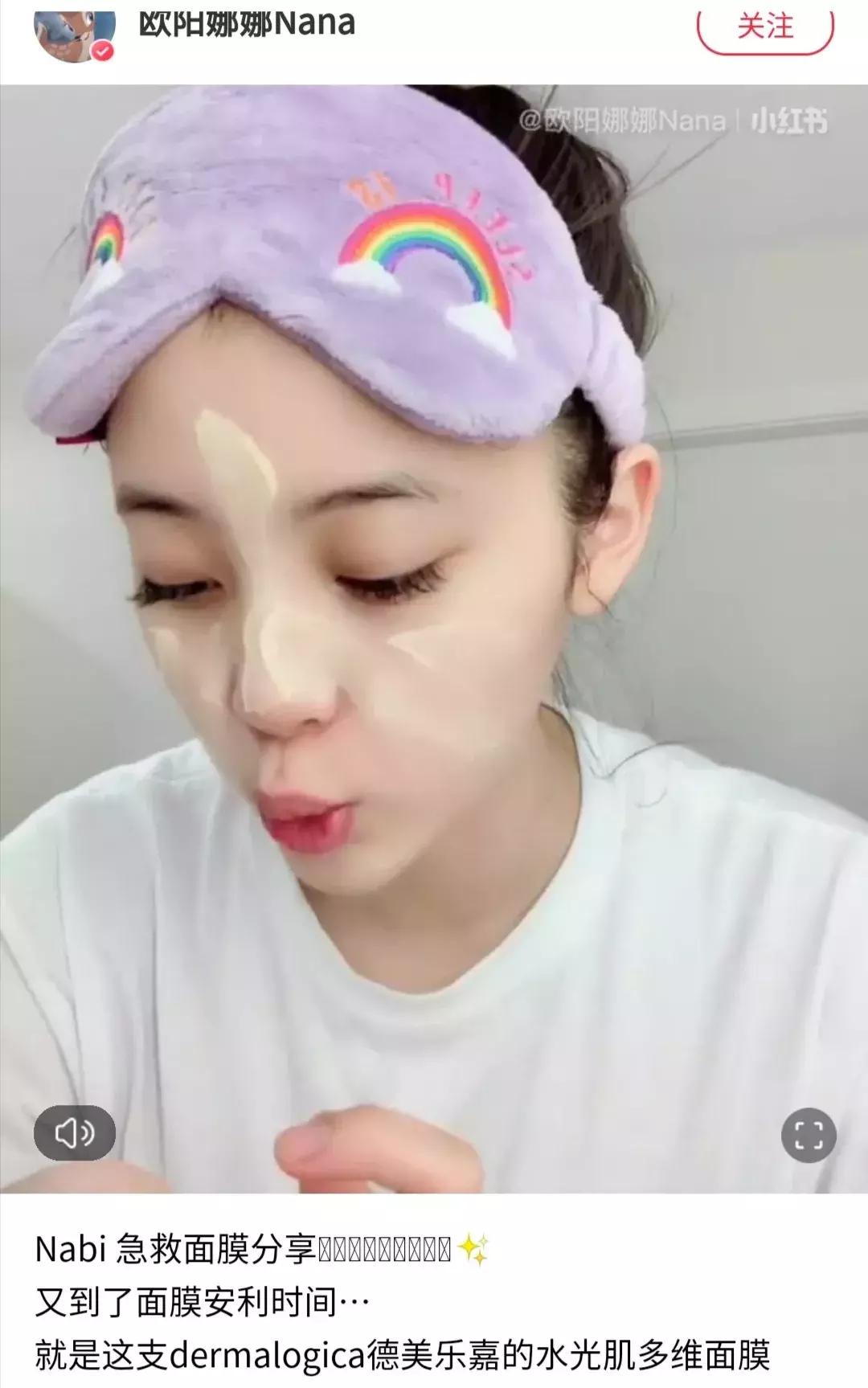
Task: Expand the video to fullscreen
Action: pyautogui.click(x=809, y=1135)
